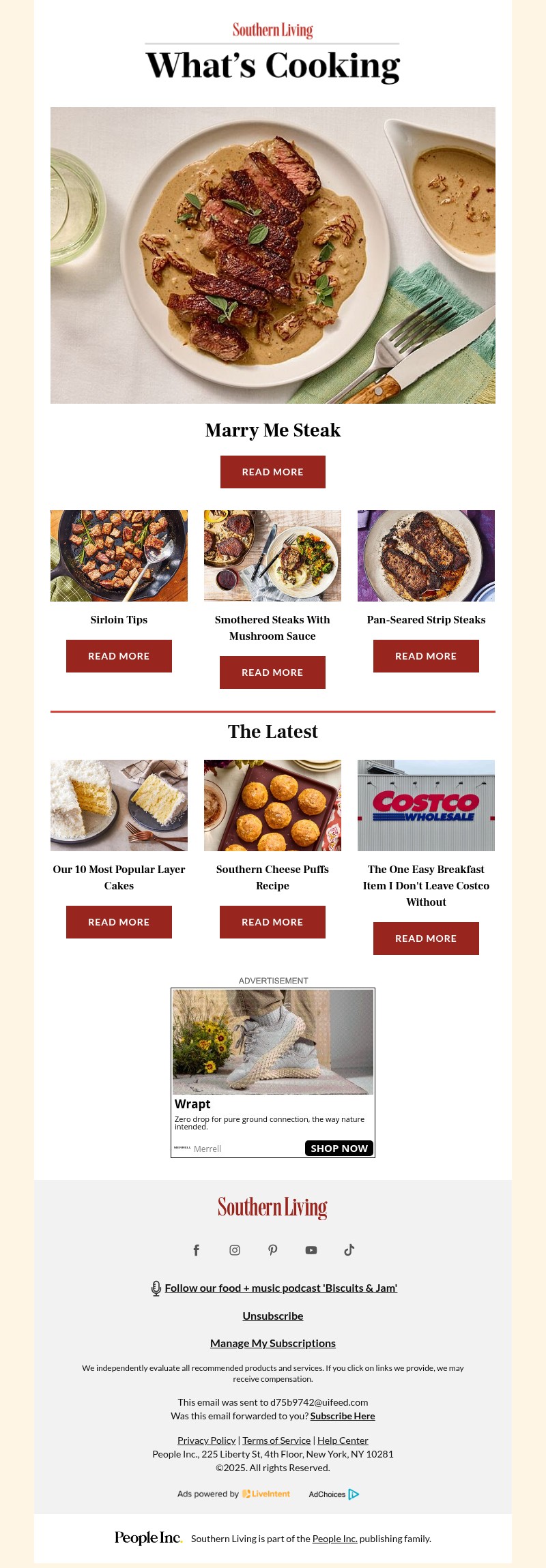
Task: Read more about Pan-Seared Strip Steaks
Action: coord(426,656)
